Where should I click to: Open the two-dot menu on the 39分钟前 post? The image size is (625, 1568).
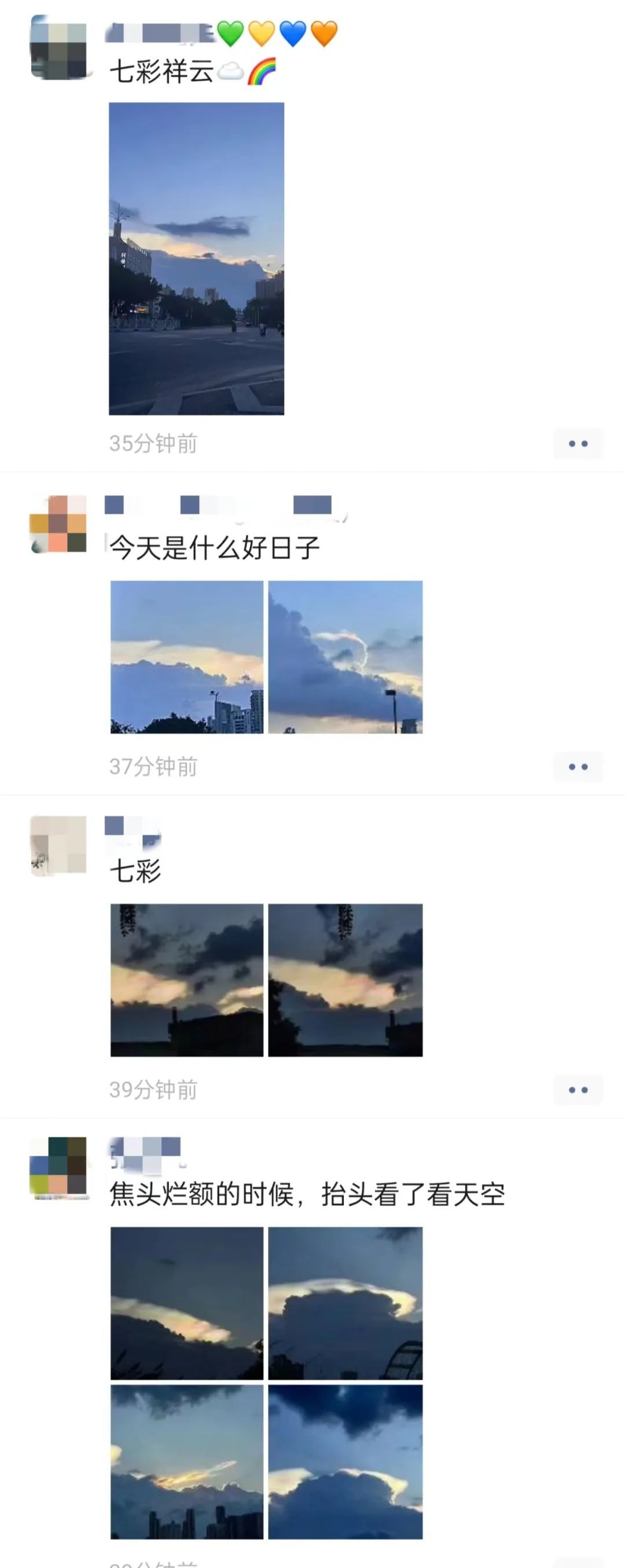pyautogui.click(x=578, y=1090)
